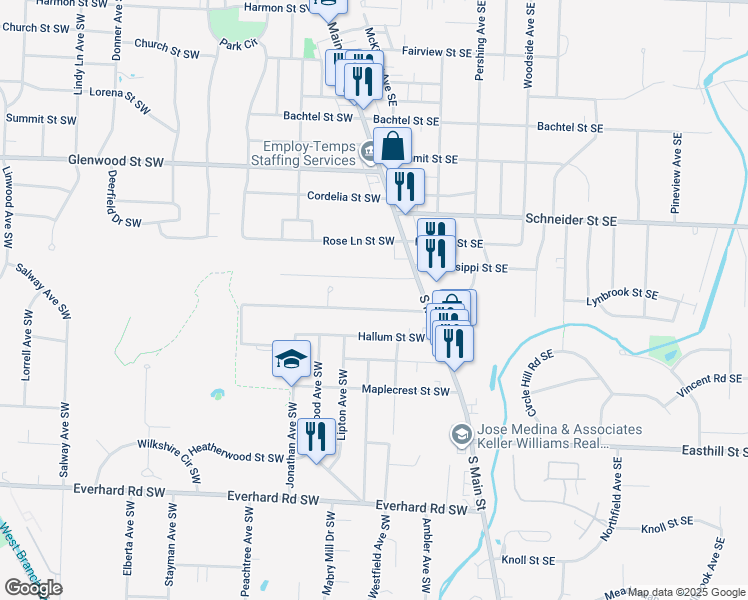This screenshot has height=600, width=748.
Task: Tap the restaurant marker at Hallum St SW
Action: [x=455, y=343]
